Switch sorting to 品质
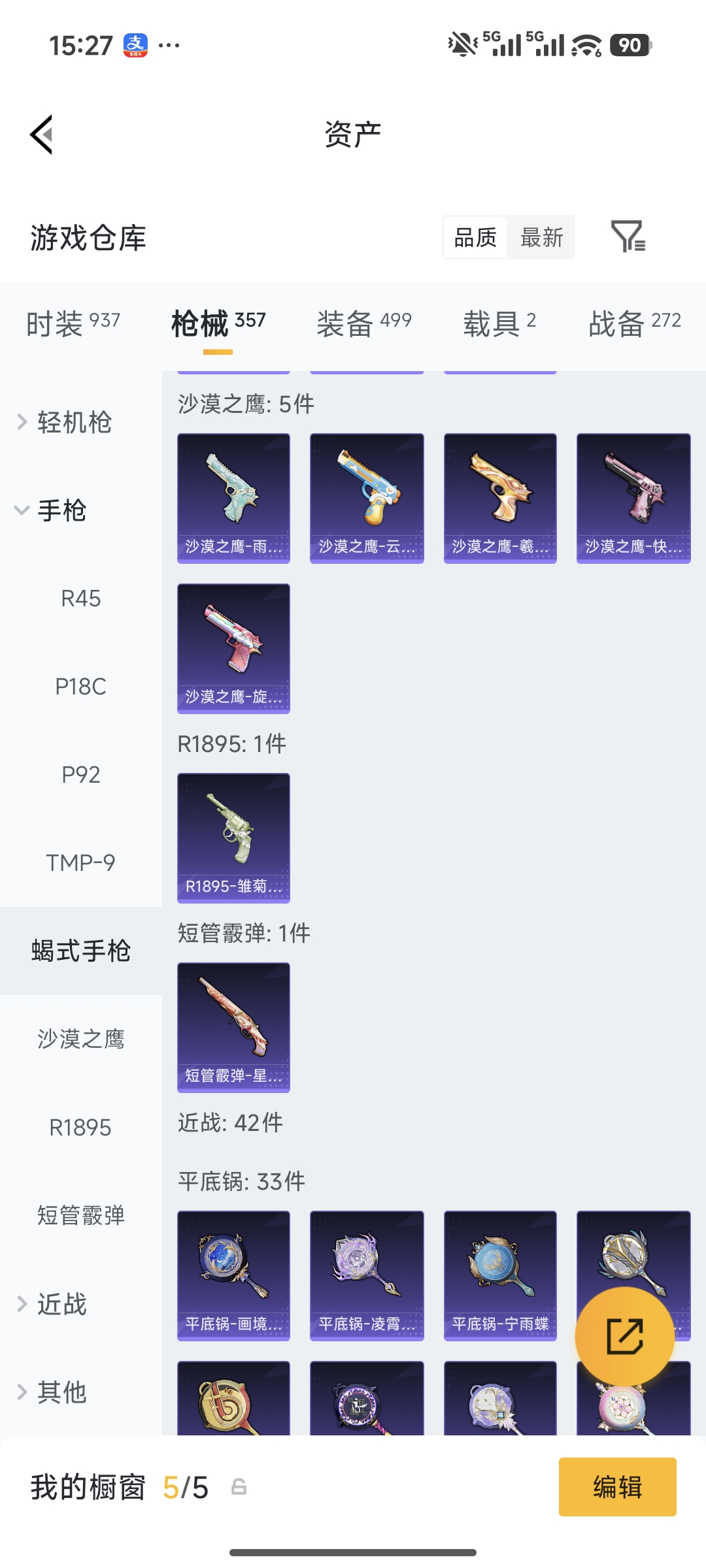The height and width of the screenshot is (1568, 706). point(475,238)
